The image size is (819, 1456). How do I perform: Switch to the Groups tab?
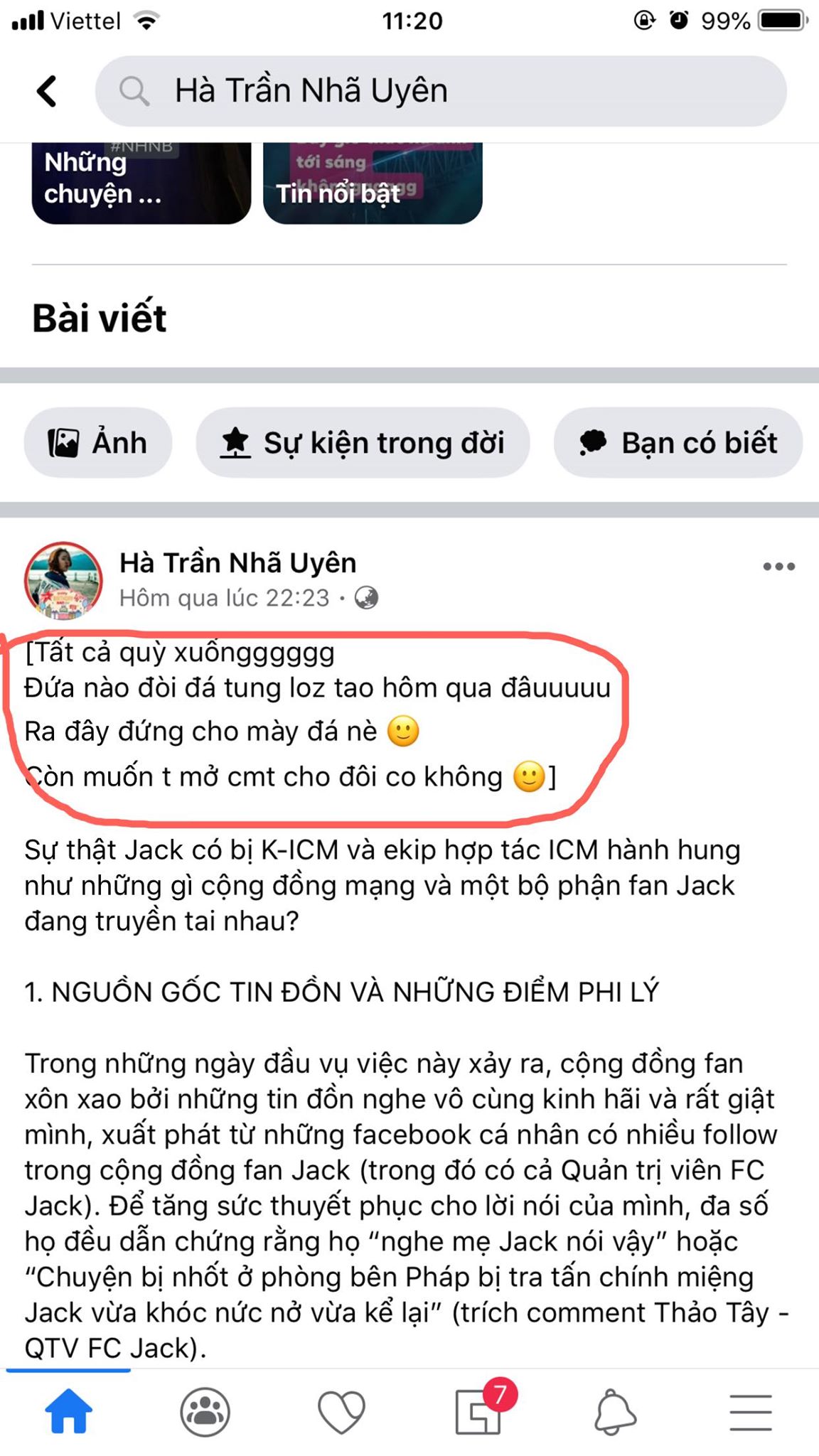[x=205, y=1411]
